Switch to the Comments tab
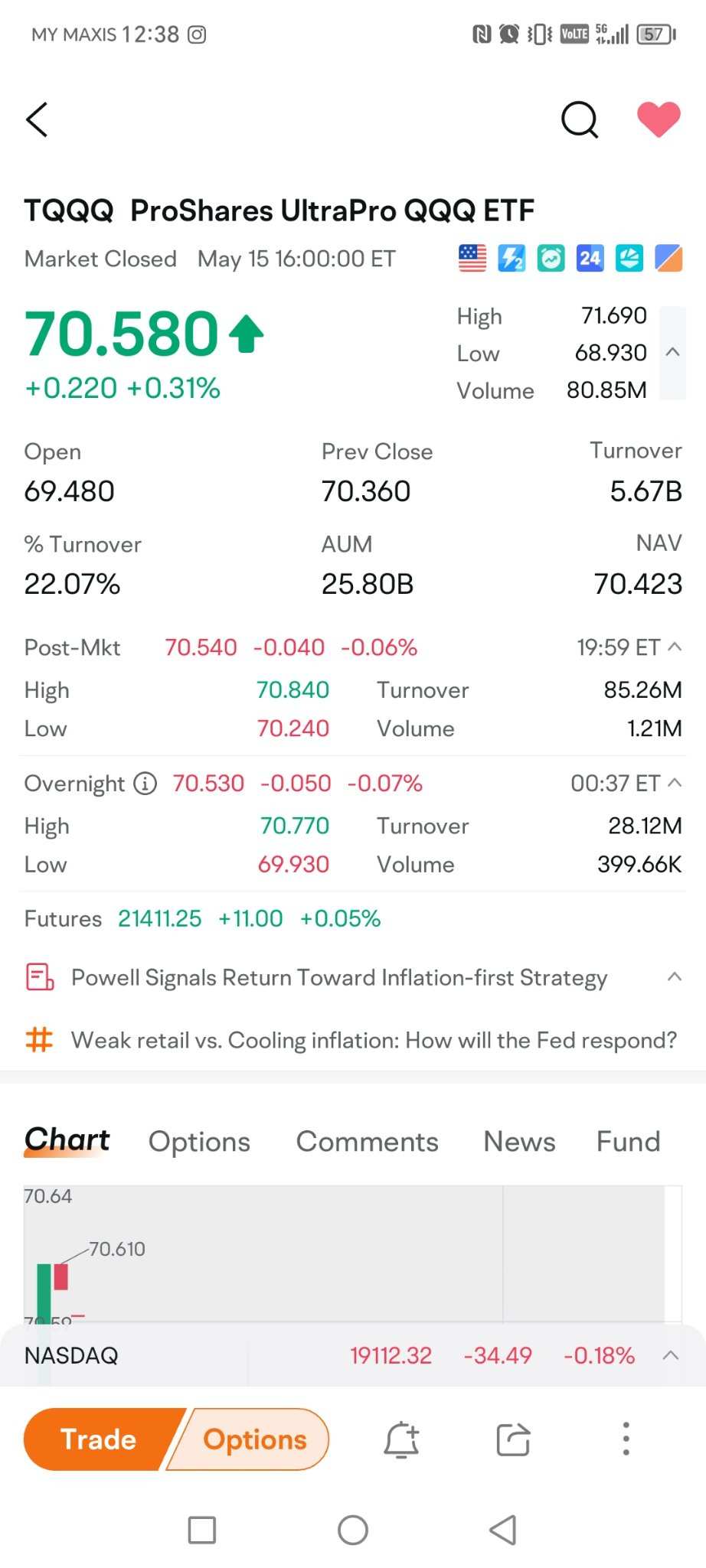The width and height of the screenshot is (706, 1568). click(x=368, y=1142)
